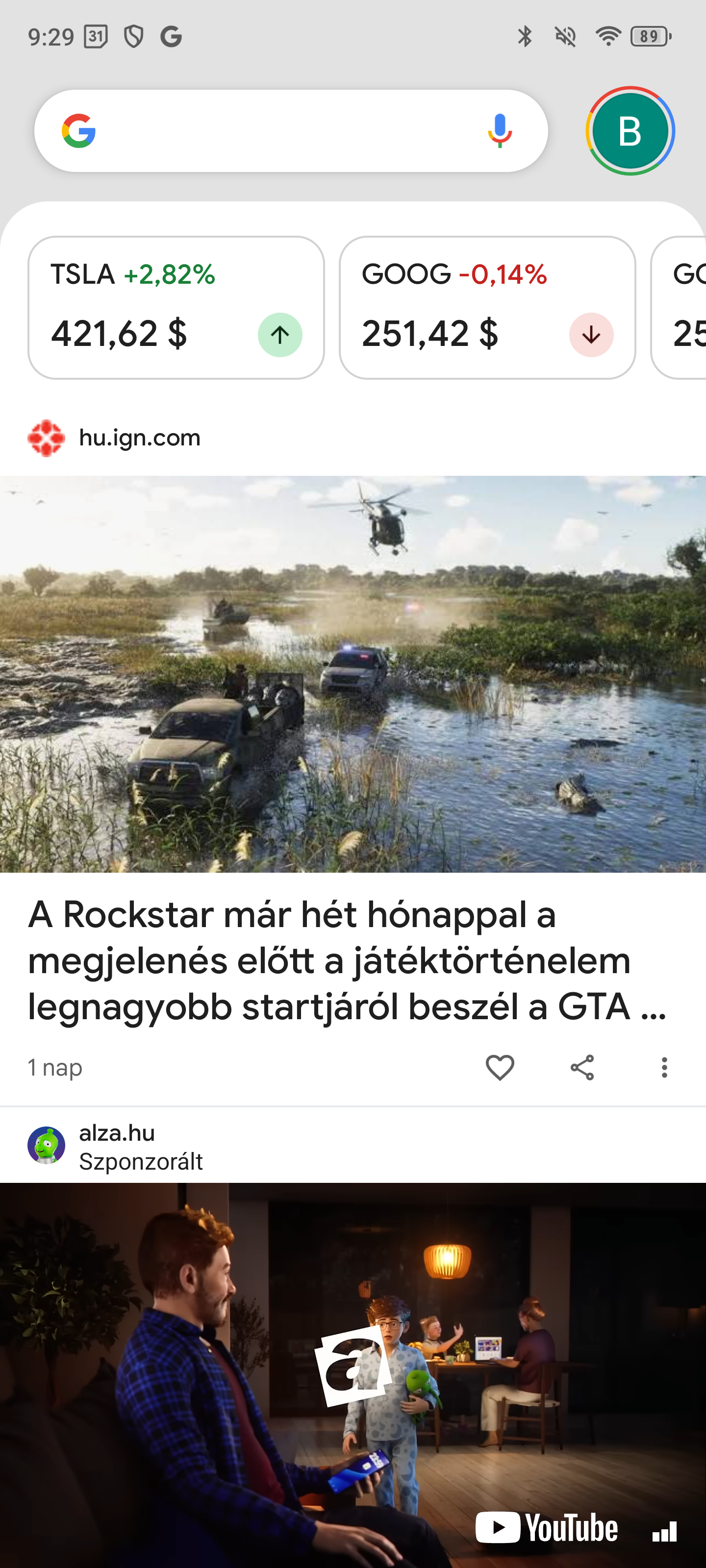This screenshot has height=1568, width=706.
Task: Share the Rockstar GTA article
Action: [x=582, y=1067]
